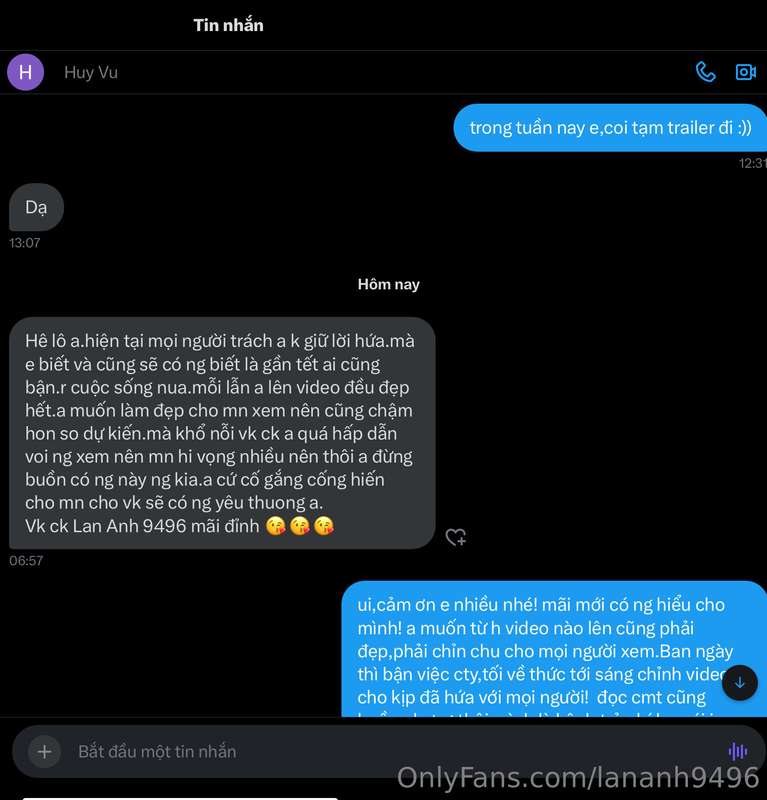Screen dimensions: 767x800
Task: Add a reaction to the Hê lô message
Action: tap(455, 537)
